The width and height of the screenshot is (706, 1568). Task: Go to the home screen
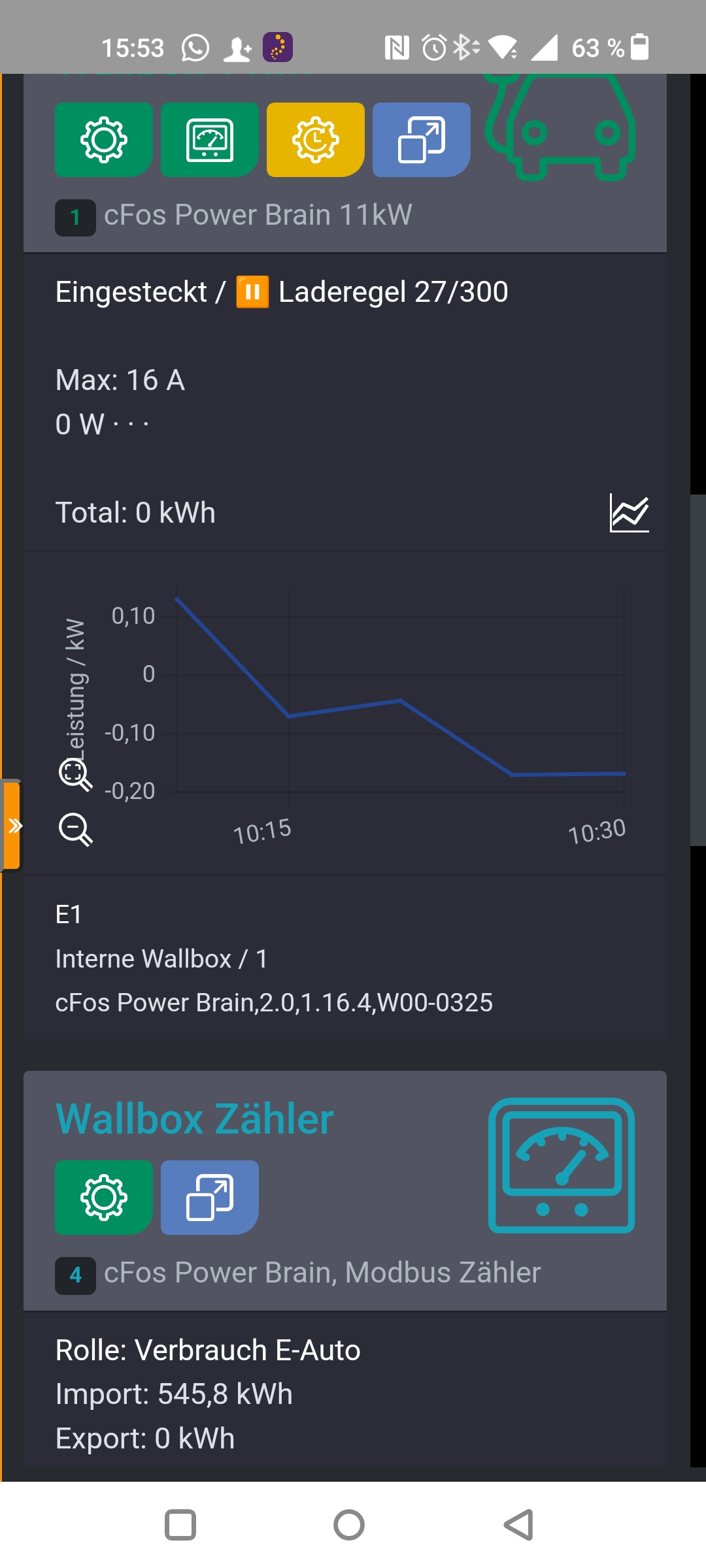click(349, 1526)
